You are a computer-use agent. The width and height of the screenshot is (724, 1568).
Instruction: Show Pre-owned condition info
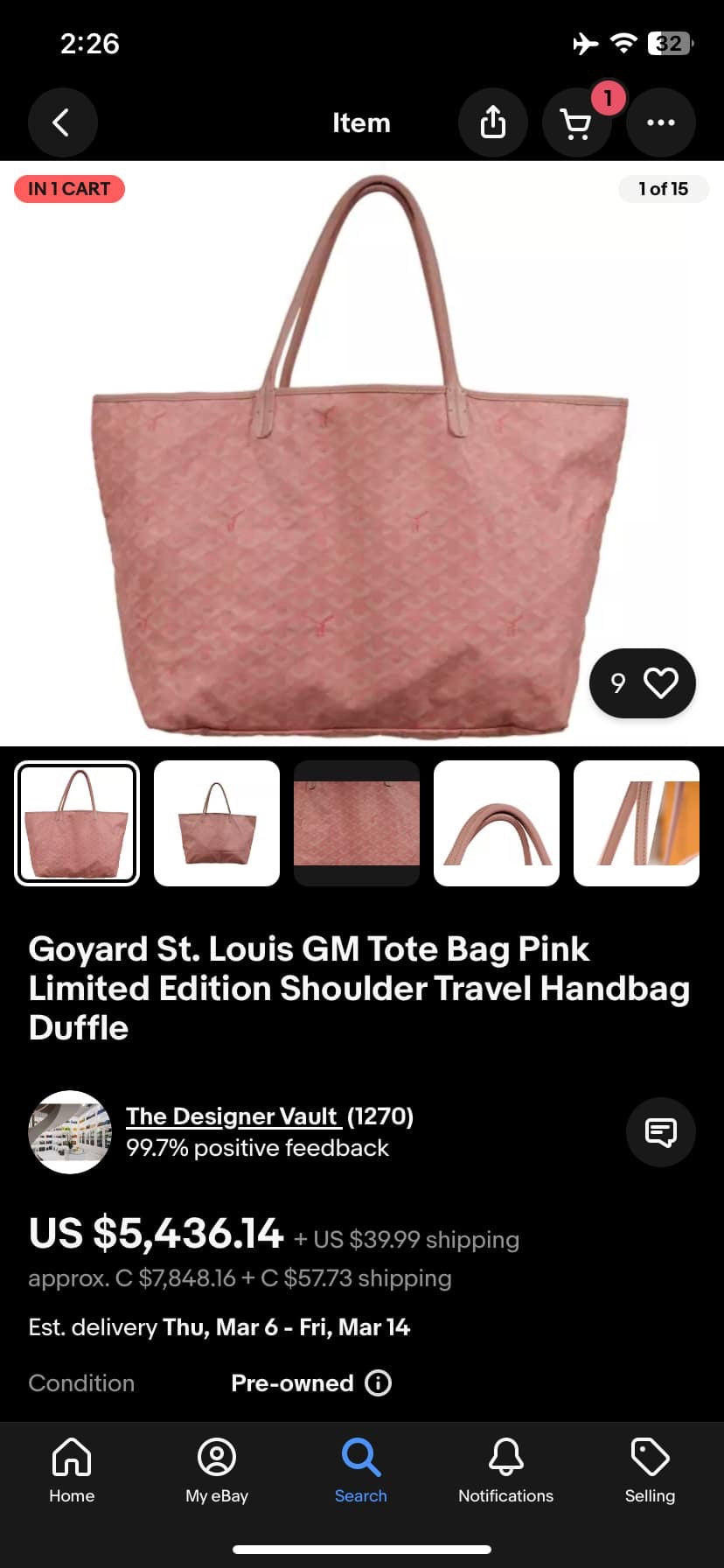coord(378,1383)
